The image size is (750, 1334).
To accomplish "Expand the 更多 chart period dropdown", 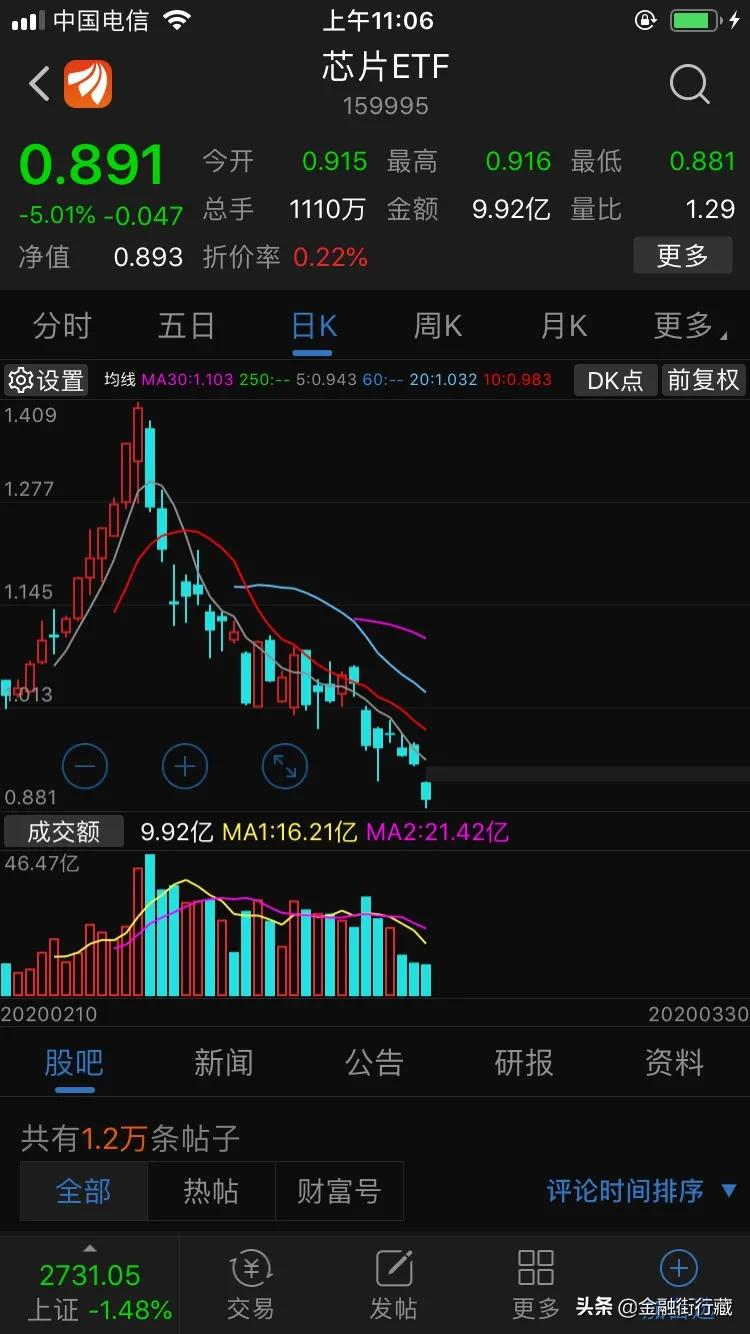I will point(688,326).
